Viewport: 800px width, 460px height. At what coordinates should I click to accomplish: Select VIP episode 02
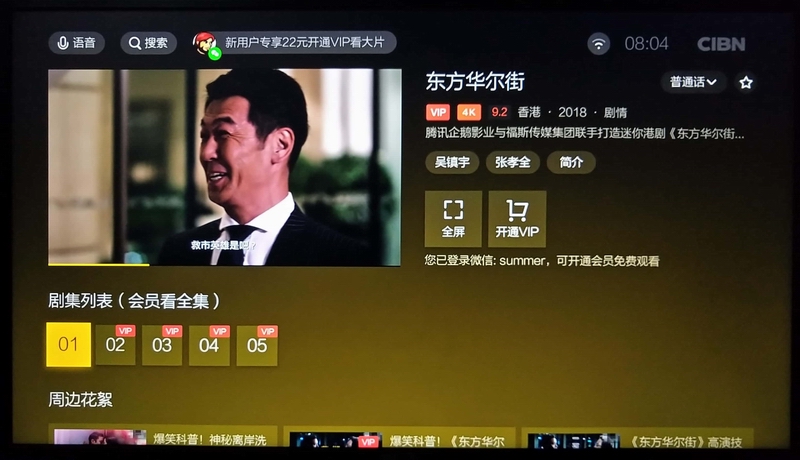click(116, 345)
